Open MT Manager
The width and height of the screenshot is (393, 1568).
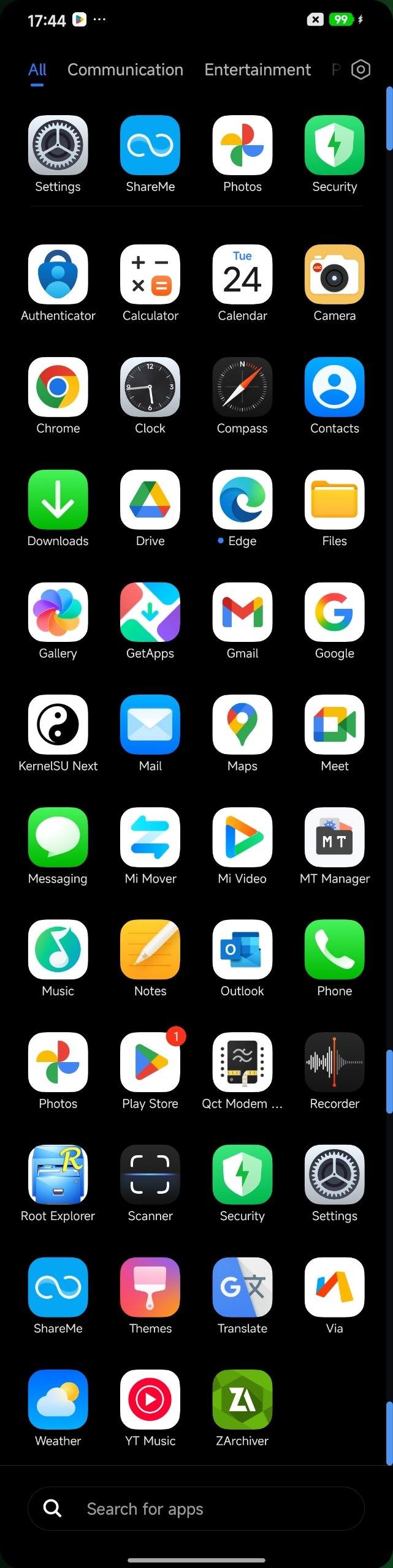(x=334, y=837)
